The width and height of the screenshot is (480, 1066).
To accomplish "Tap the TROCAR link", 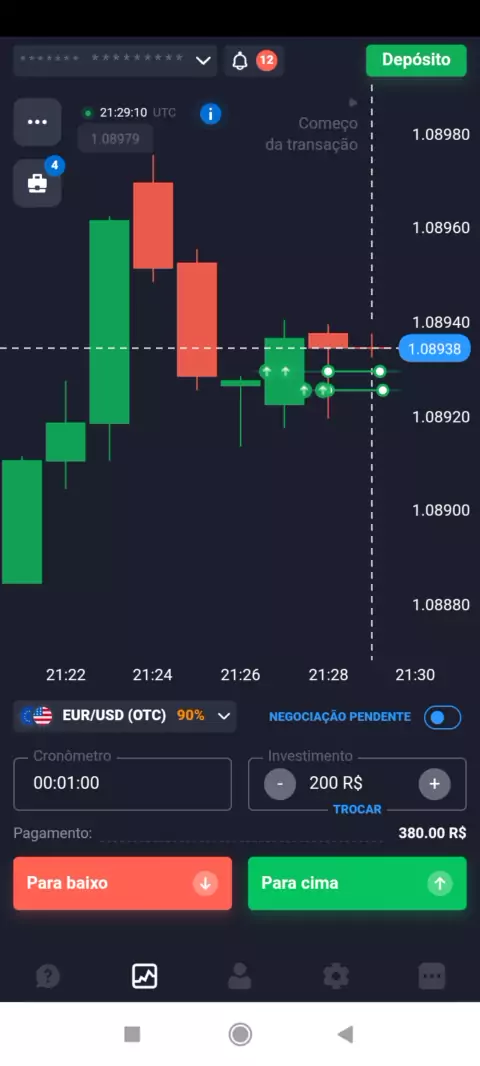I will (x=357, y=809).
